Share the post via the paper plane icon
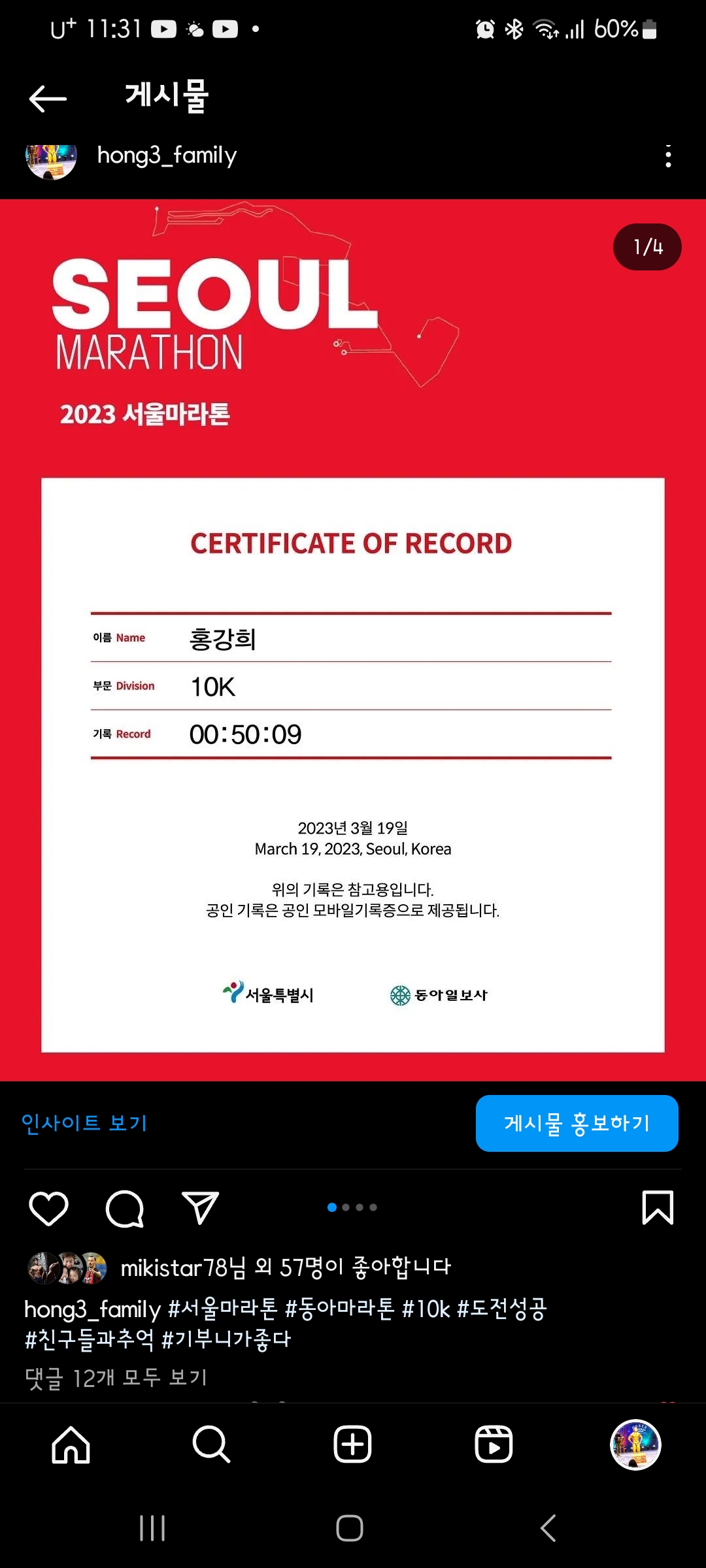706x1568 pixels. (200, 1208)
